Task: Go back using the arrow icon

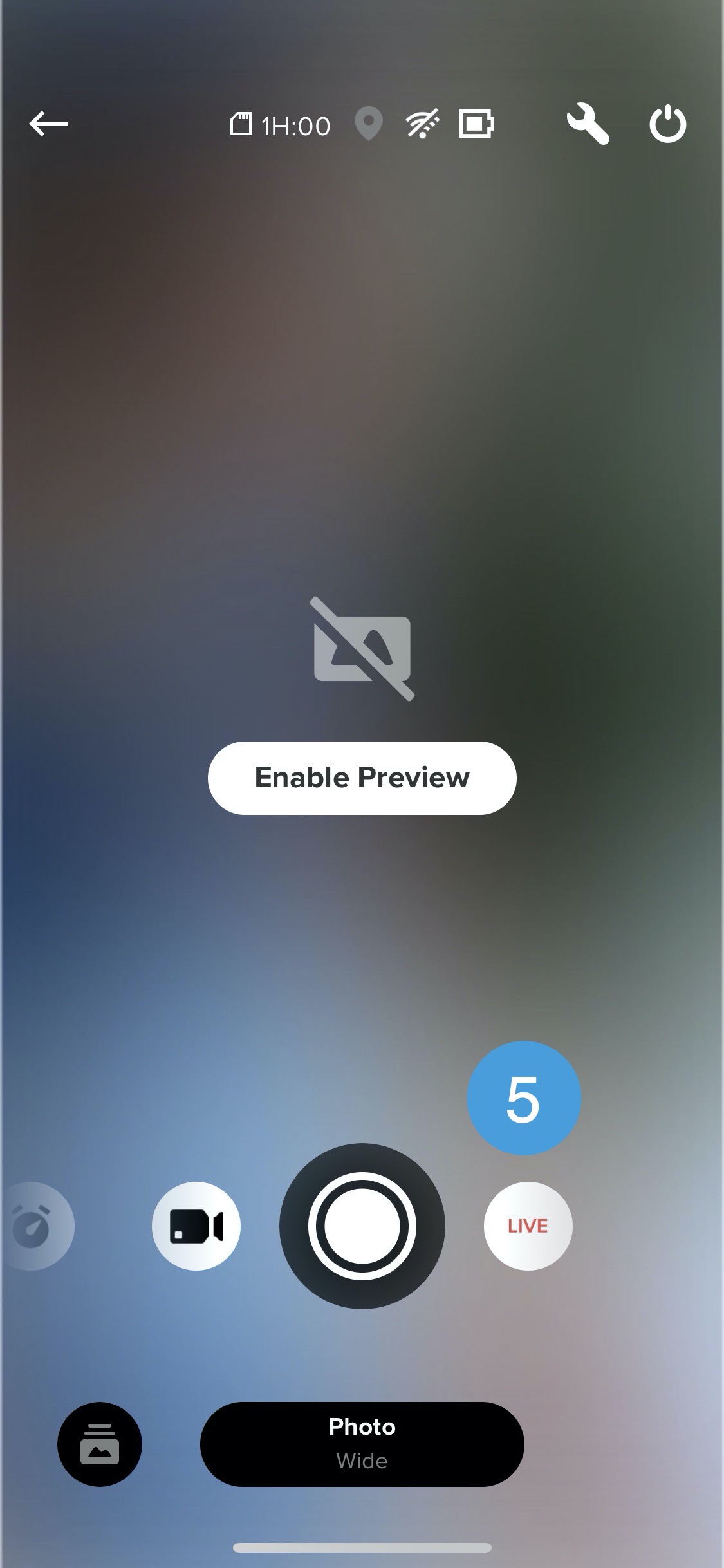Action: [48, 124]
